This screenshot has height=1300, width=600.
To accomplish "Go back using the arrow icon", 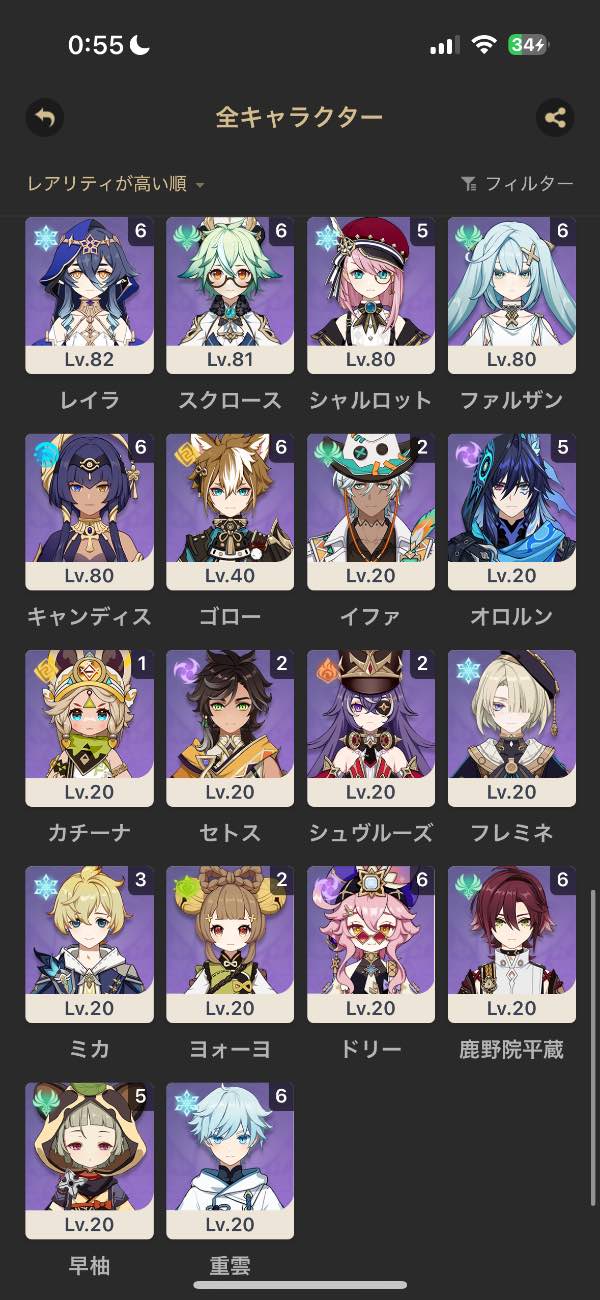I will pos(44,118).
